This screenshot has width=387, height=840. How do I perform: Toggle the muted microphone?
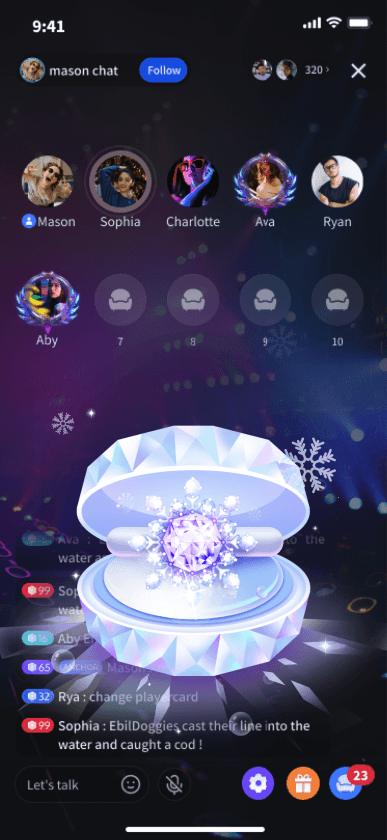pos(174,785)
